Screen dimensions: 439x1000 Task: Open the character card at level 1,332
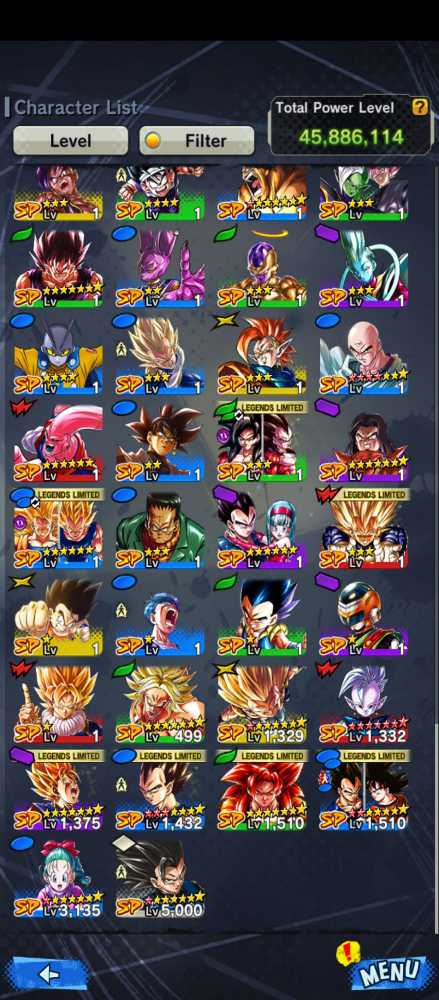coord(364,703)
